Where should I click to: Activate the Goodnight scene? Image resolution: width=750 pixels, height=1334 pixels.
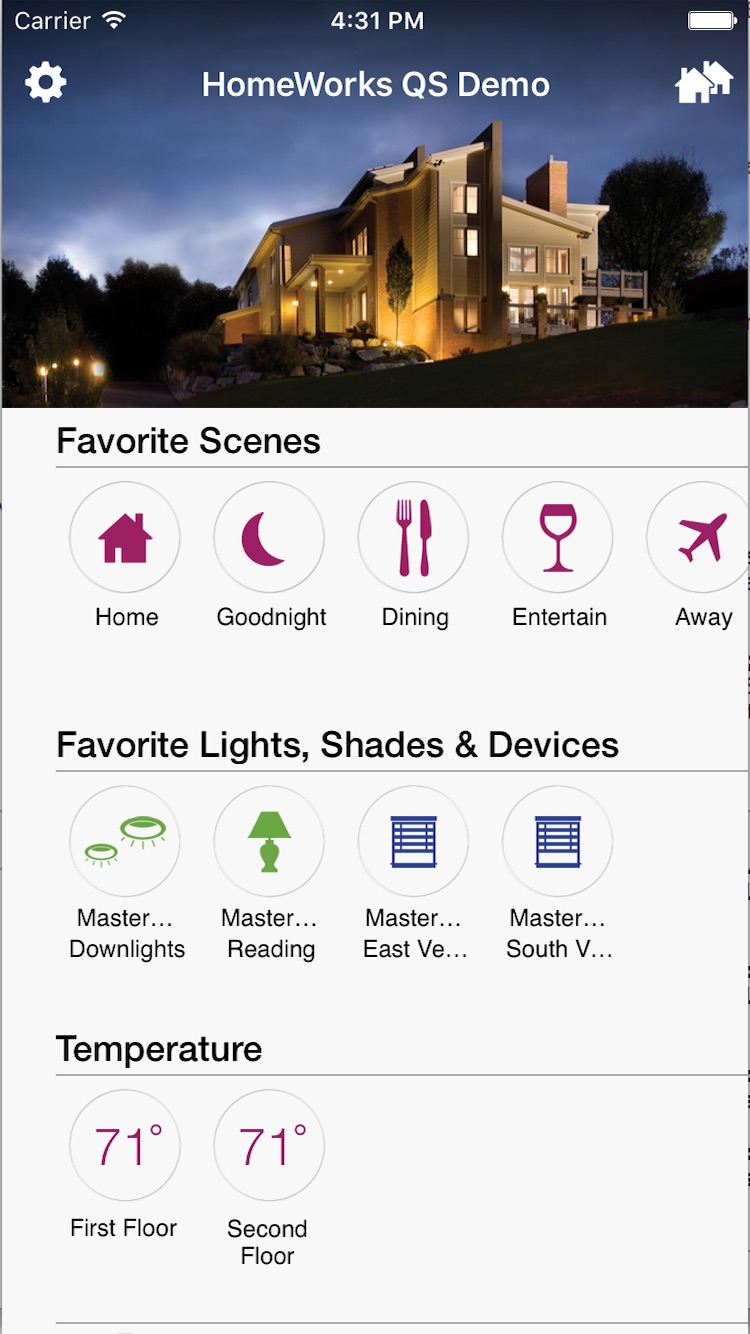269,538
